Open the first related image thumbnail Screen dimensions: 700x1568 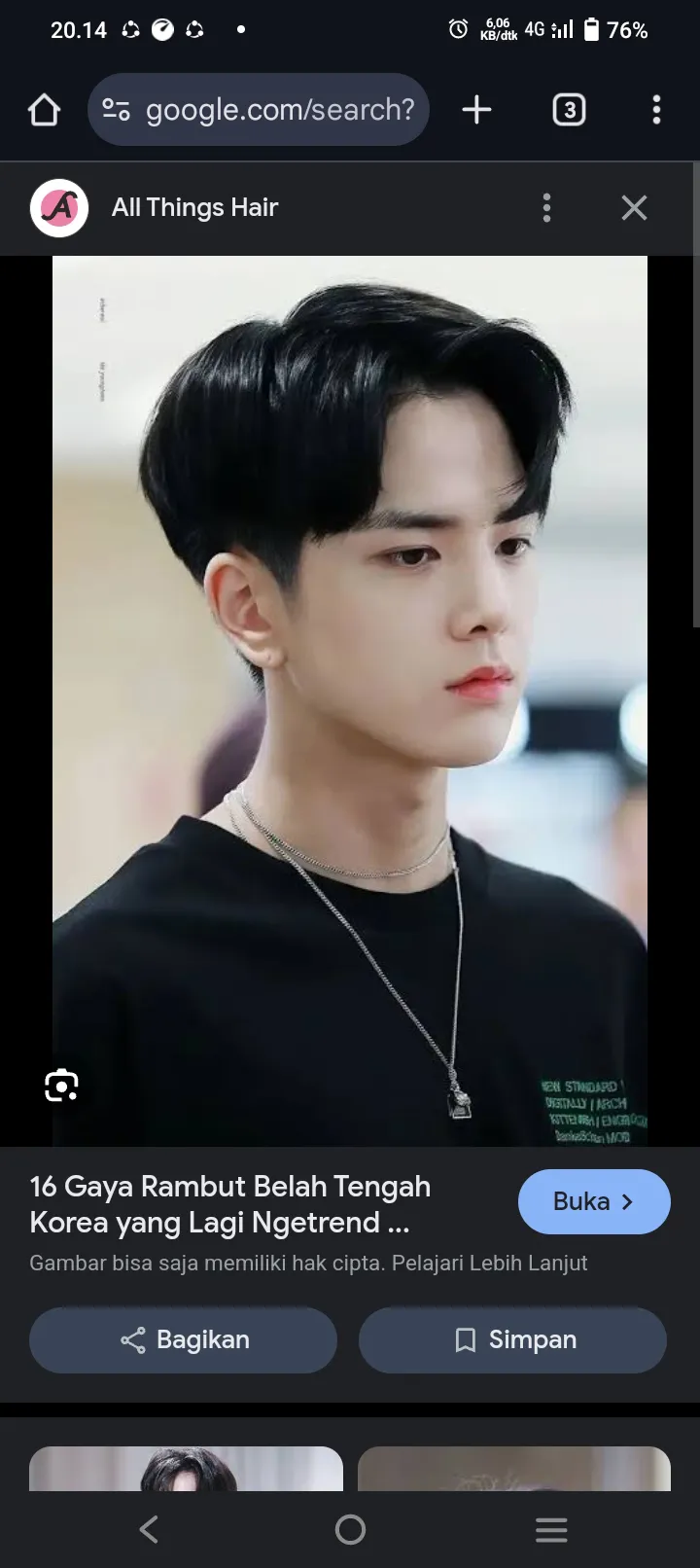click(x=186, y=1469)
